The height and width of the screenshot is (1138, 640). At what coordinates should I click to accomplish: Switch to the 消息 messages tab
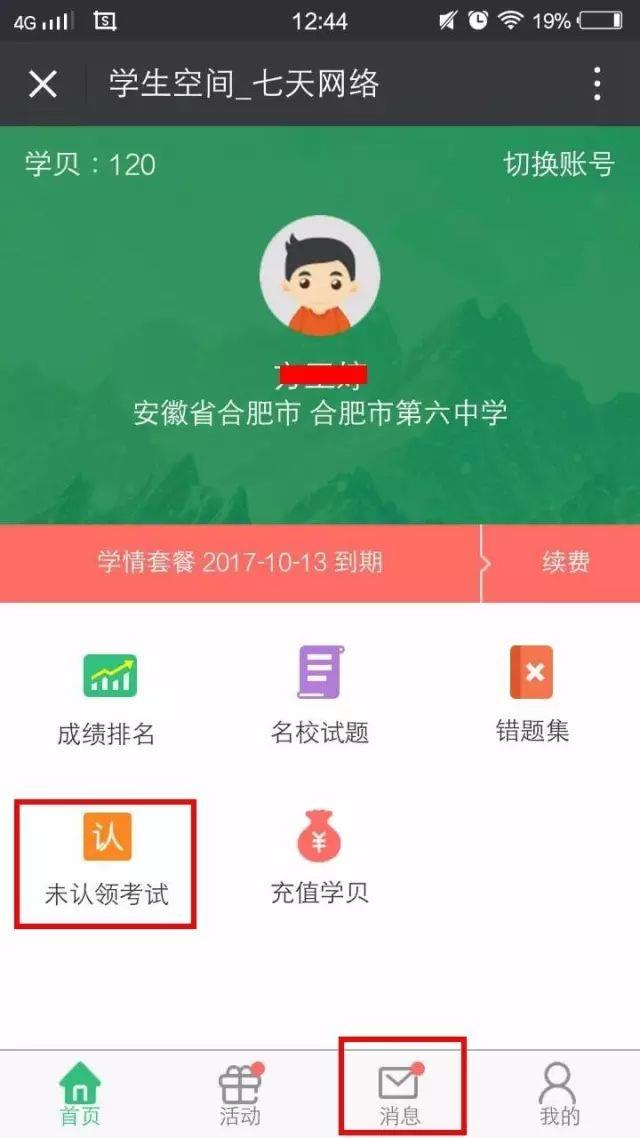pyautogui.click(x=401, y=1095)
